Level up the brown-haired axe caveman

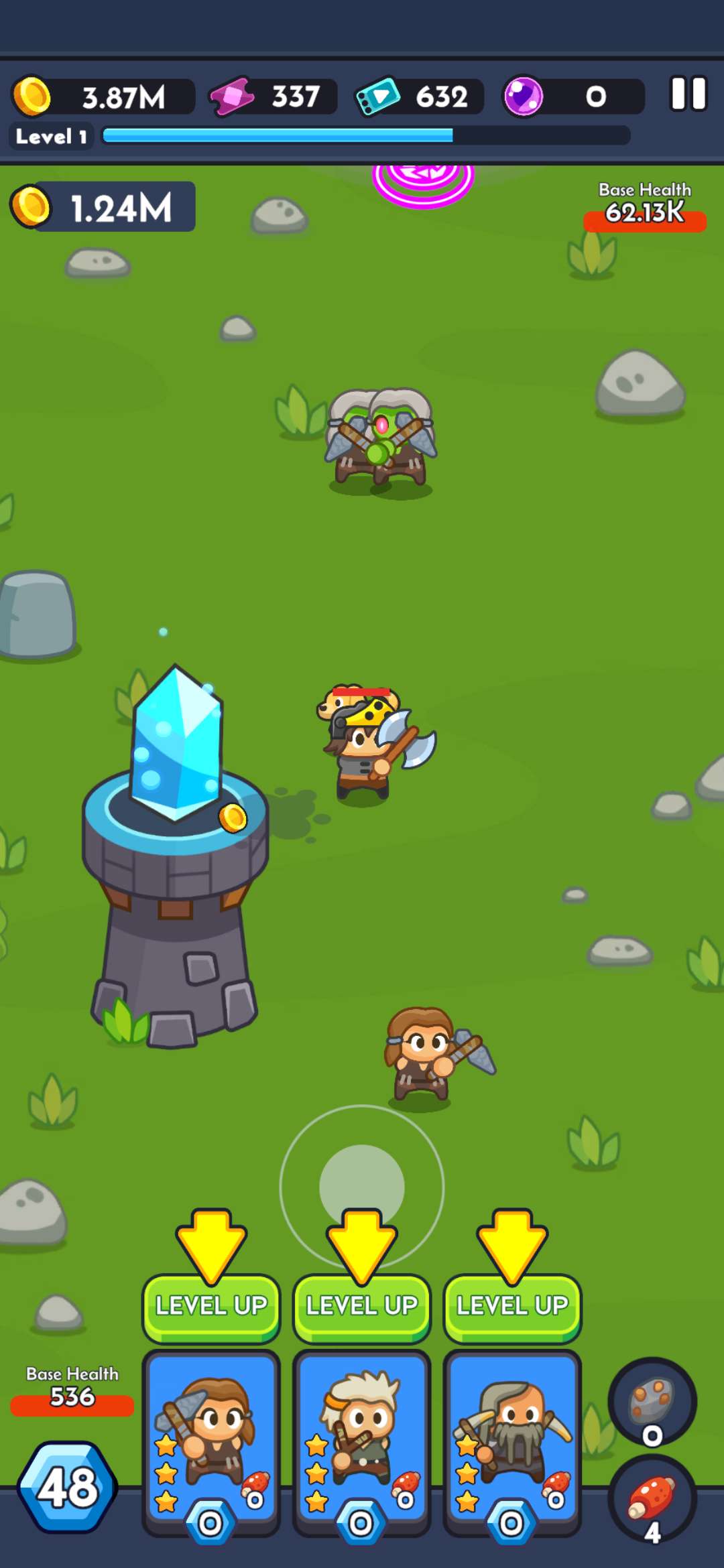point(211,1307)
